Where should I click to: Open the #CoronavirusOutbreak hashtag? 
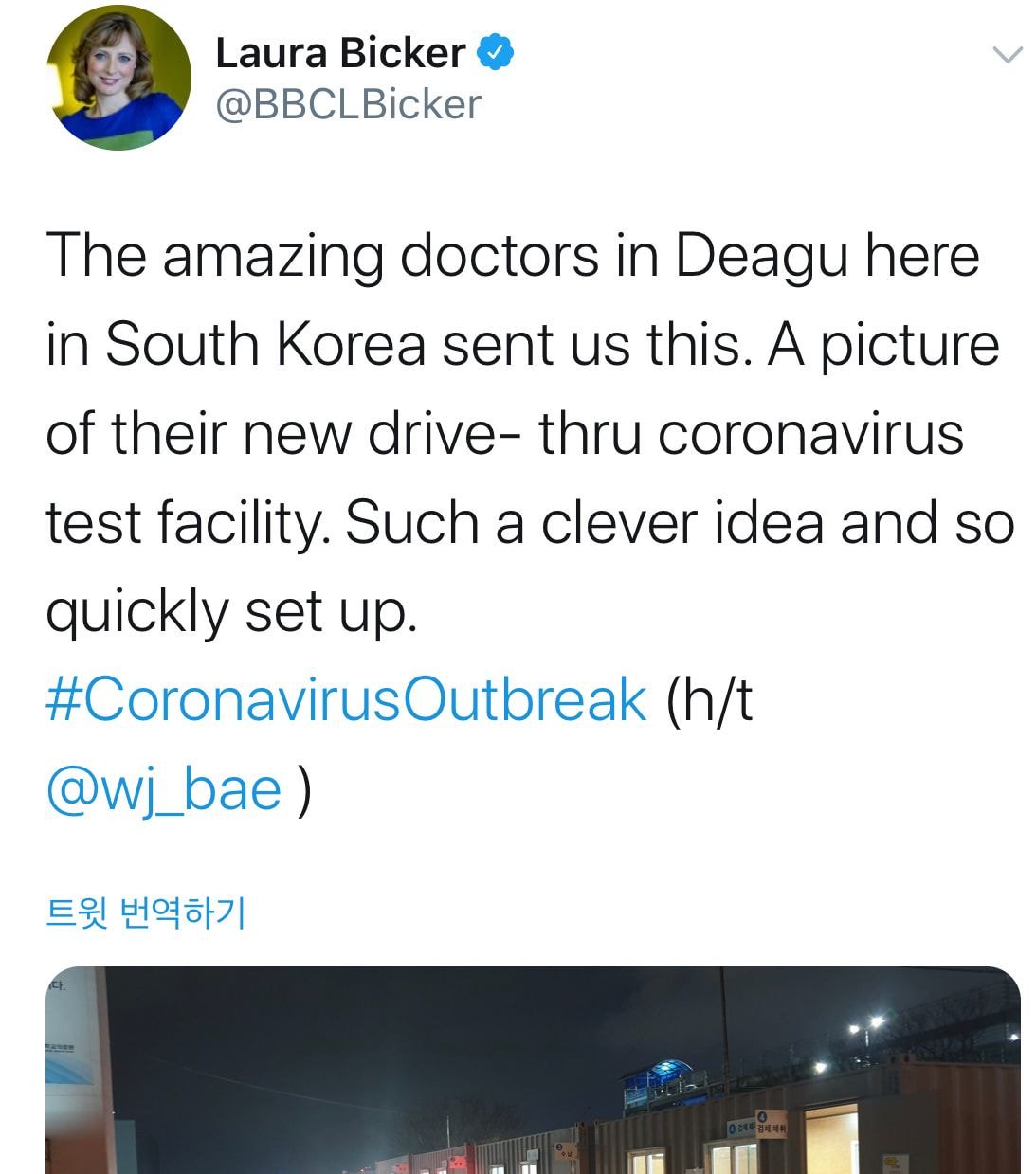tap(346, 700)
